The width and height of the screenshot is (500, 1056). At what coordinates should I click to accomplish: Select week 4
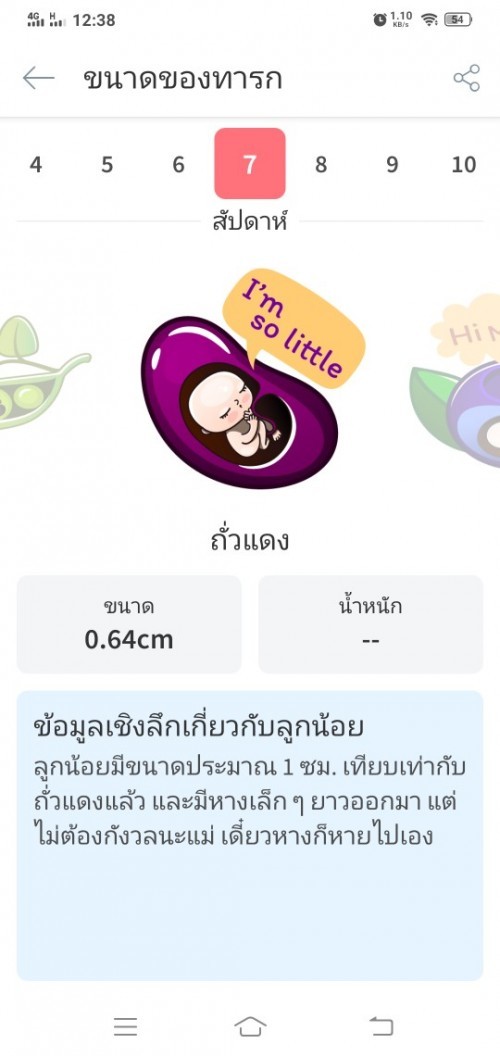click(x=36, y=164)
